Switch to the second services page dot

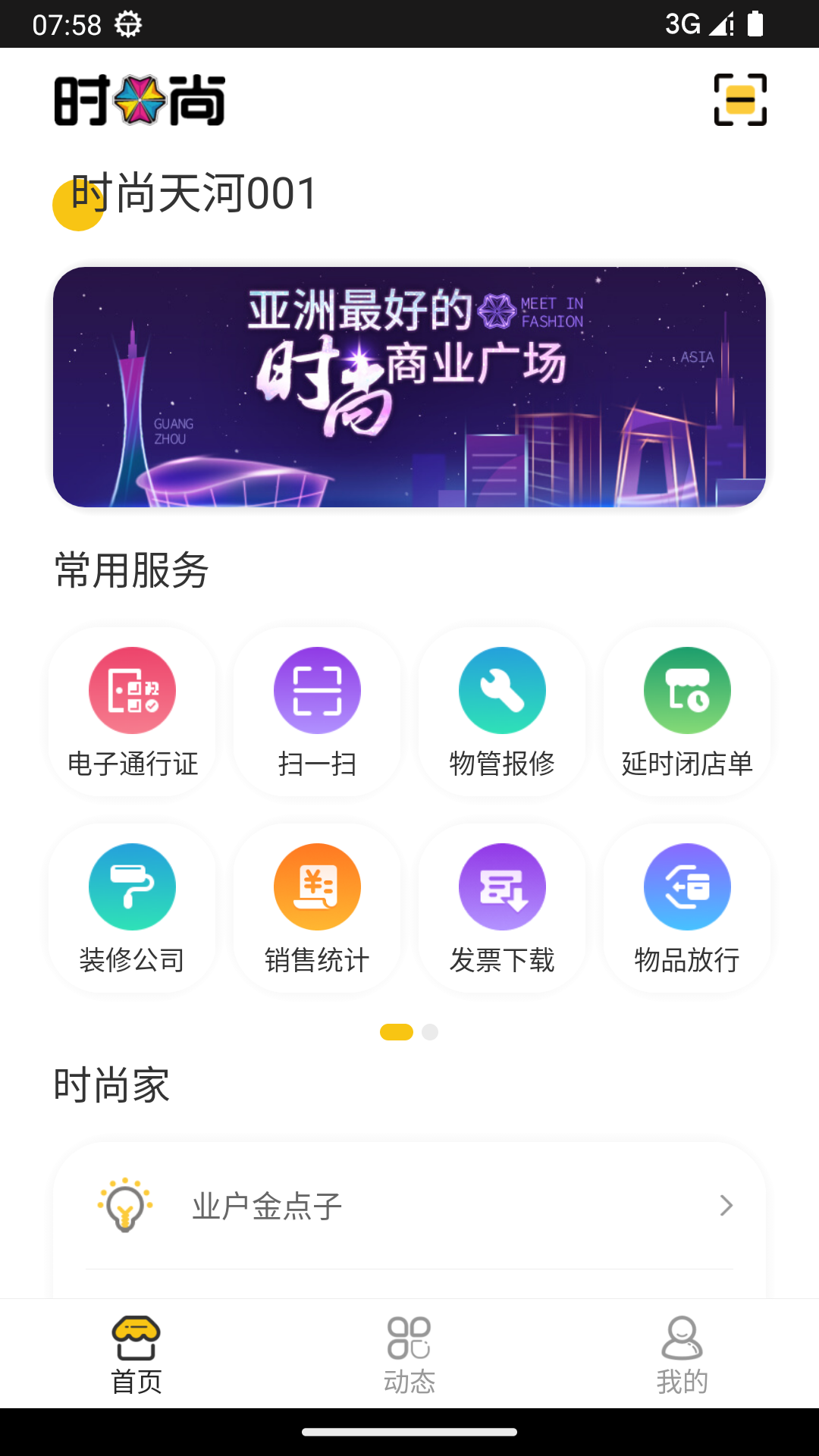430,1032
